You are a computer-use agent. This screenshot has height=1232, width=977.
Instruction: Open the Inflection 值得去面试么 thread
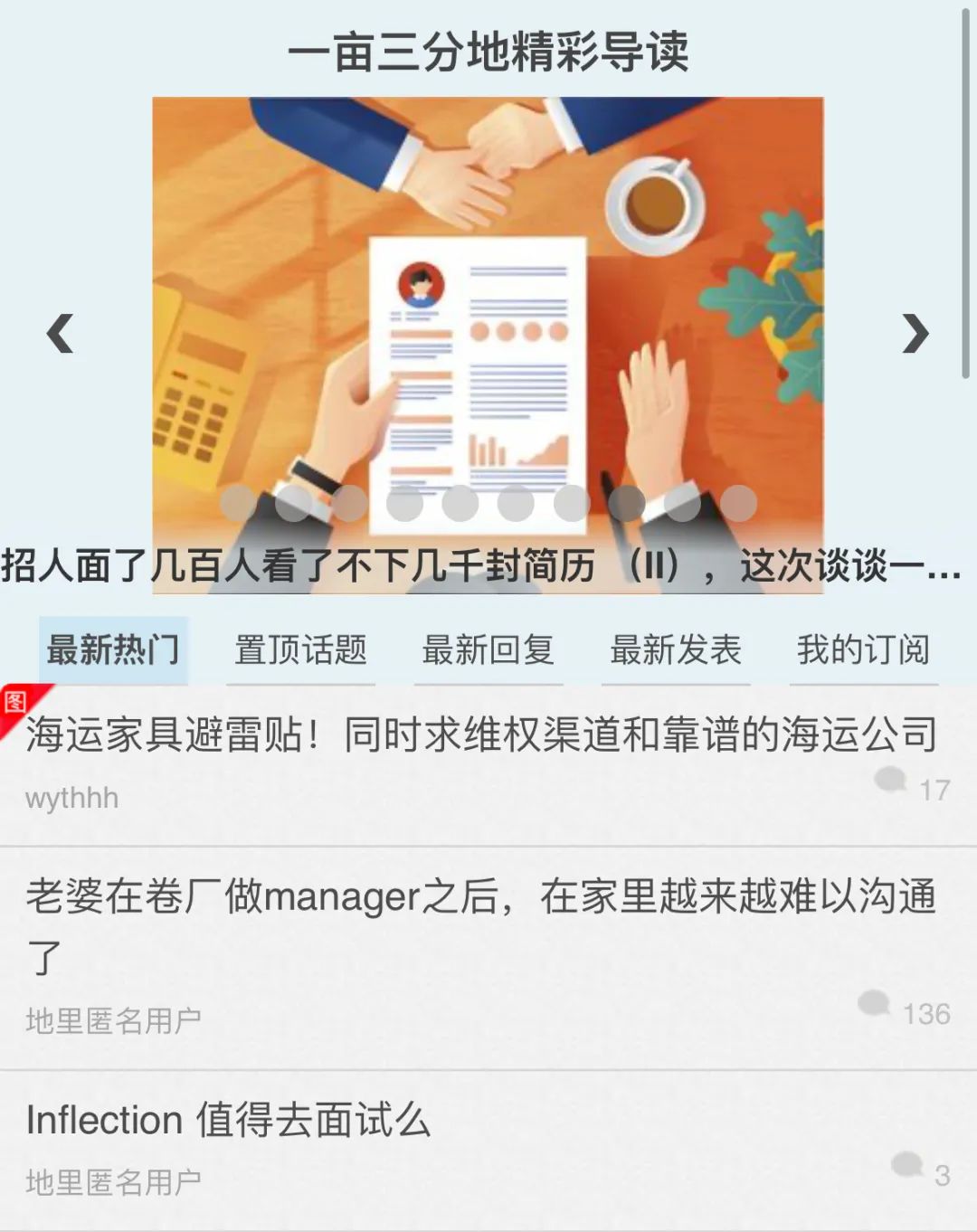point(228,1120)
